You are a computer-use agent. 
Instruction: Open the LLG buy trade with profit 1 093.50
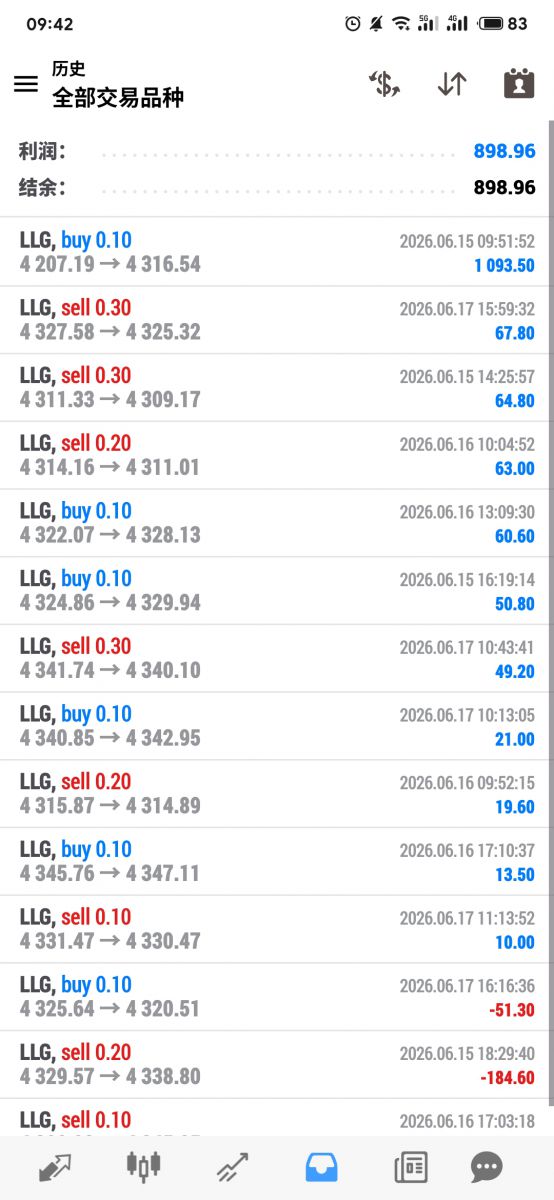click(x=277, y=252)
